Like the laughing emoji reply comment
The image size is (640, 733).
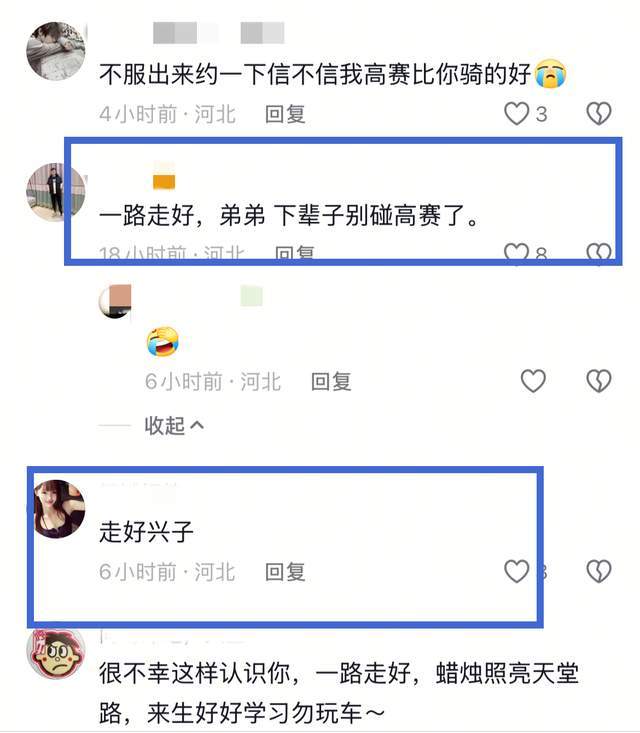[x=533, y=381]
